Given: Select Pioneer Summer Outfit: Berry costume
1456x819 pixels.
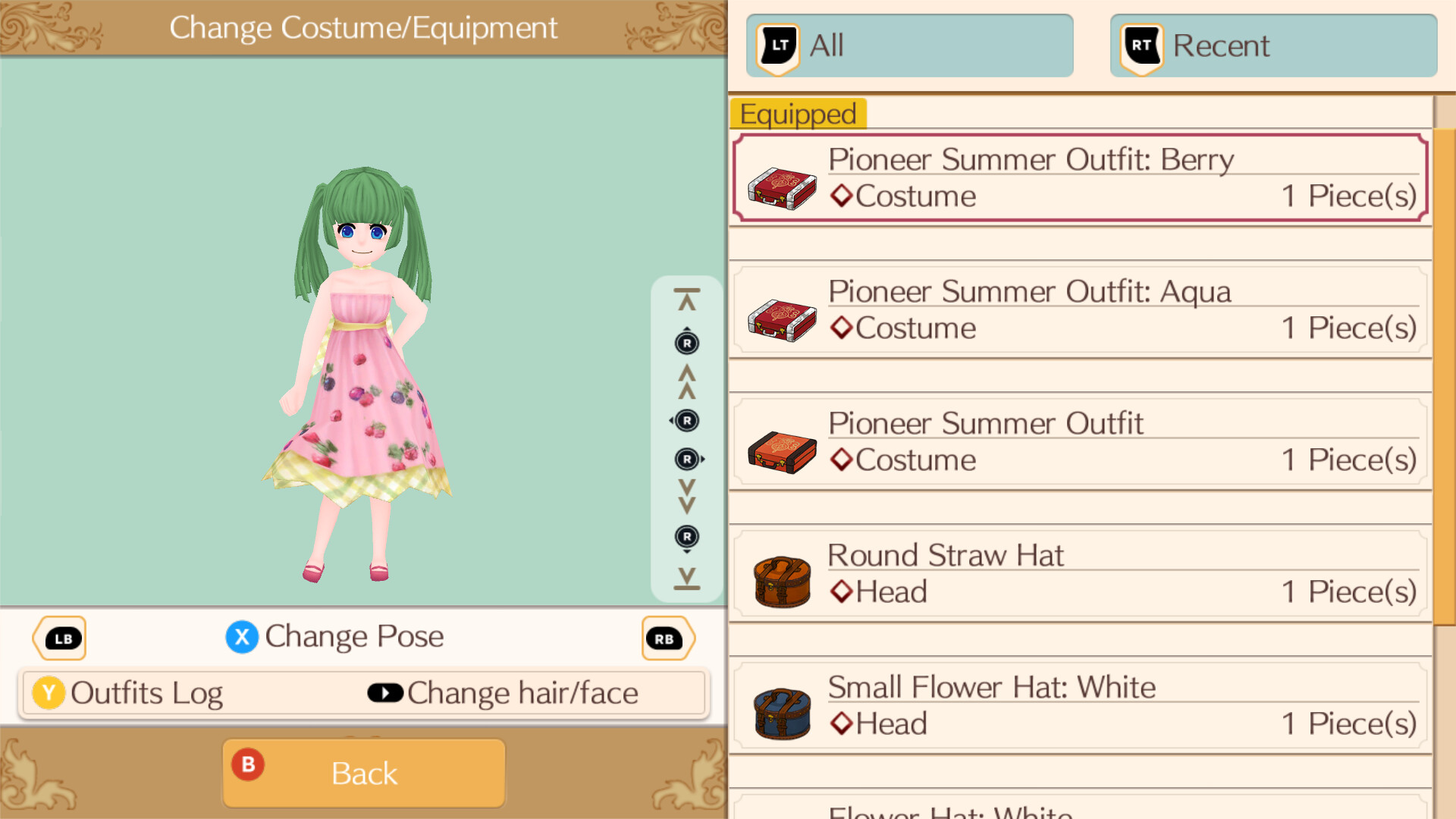Looking at the screenshot, I should click(1081, 178).
